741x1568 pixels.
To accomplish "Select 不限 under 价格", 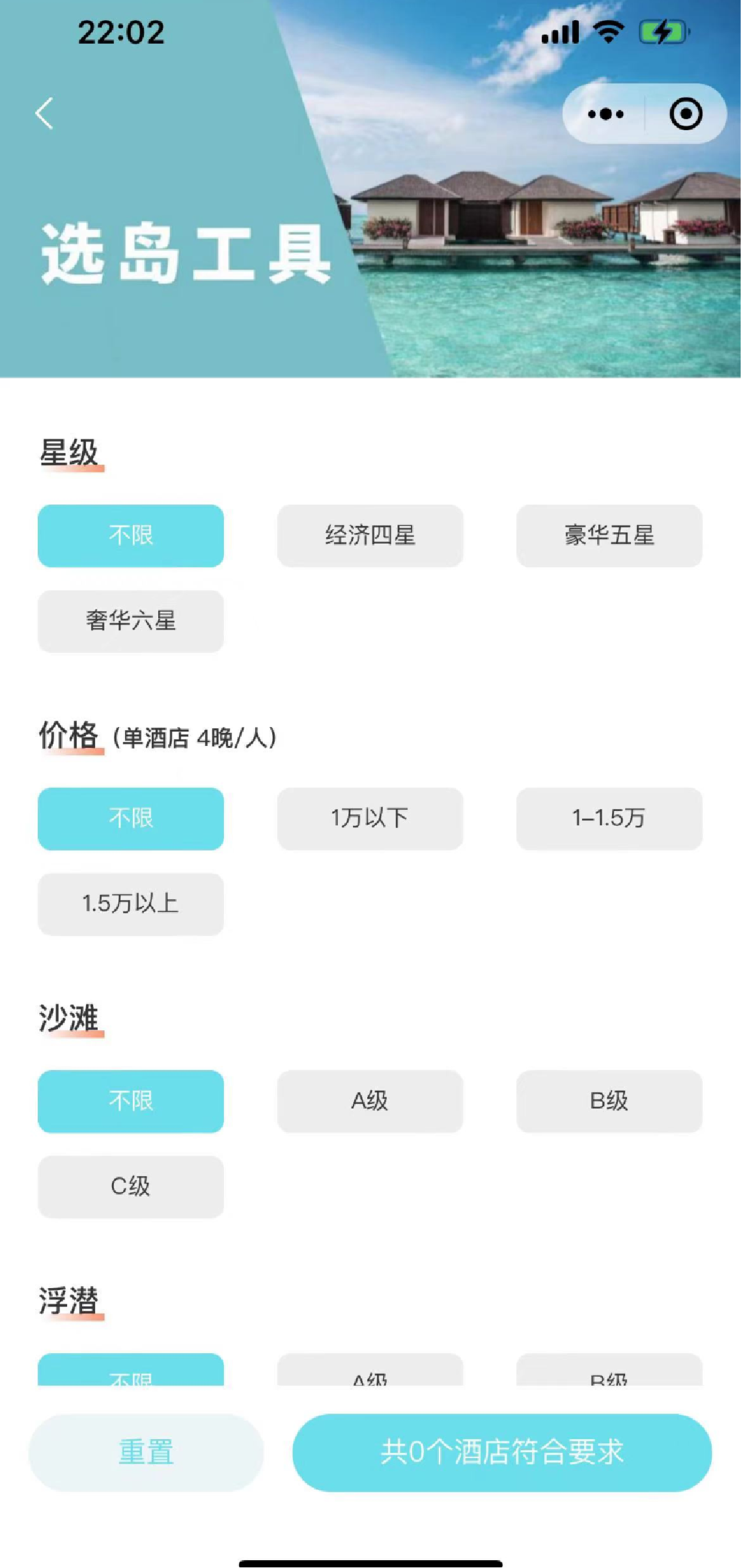I will pyautogui.click(x=131, y=819).
